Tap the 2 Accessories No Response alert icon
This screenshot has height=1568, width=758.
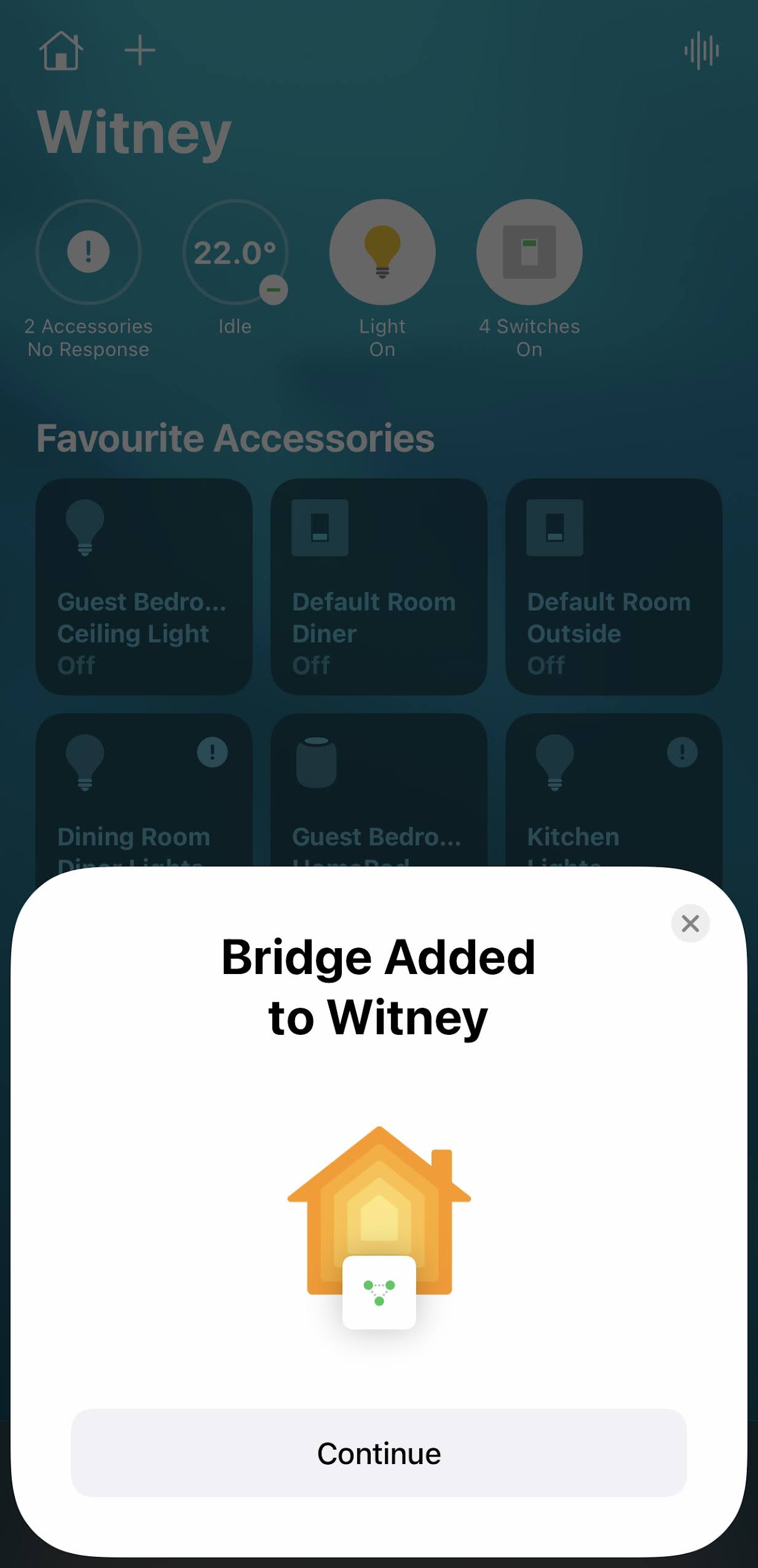coord(89,251)
